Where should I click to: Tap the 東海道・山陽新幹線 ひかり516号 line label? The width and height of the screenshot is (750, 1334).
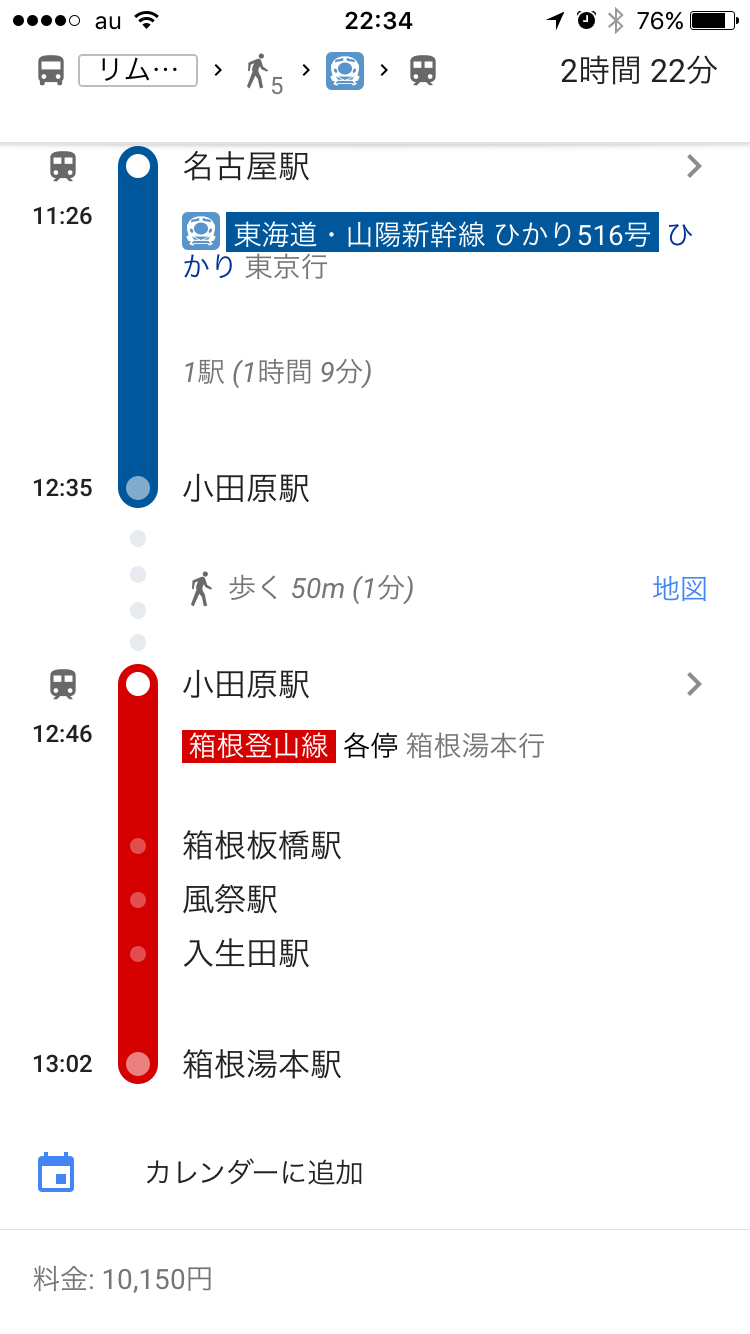442,233
